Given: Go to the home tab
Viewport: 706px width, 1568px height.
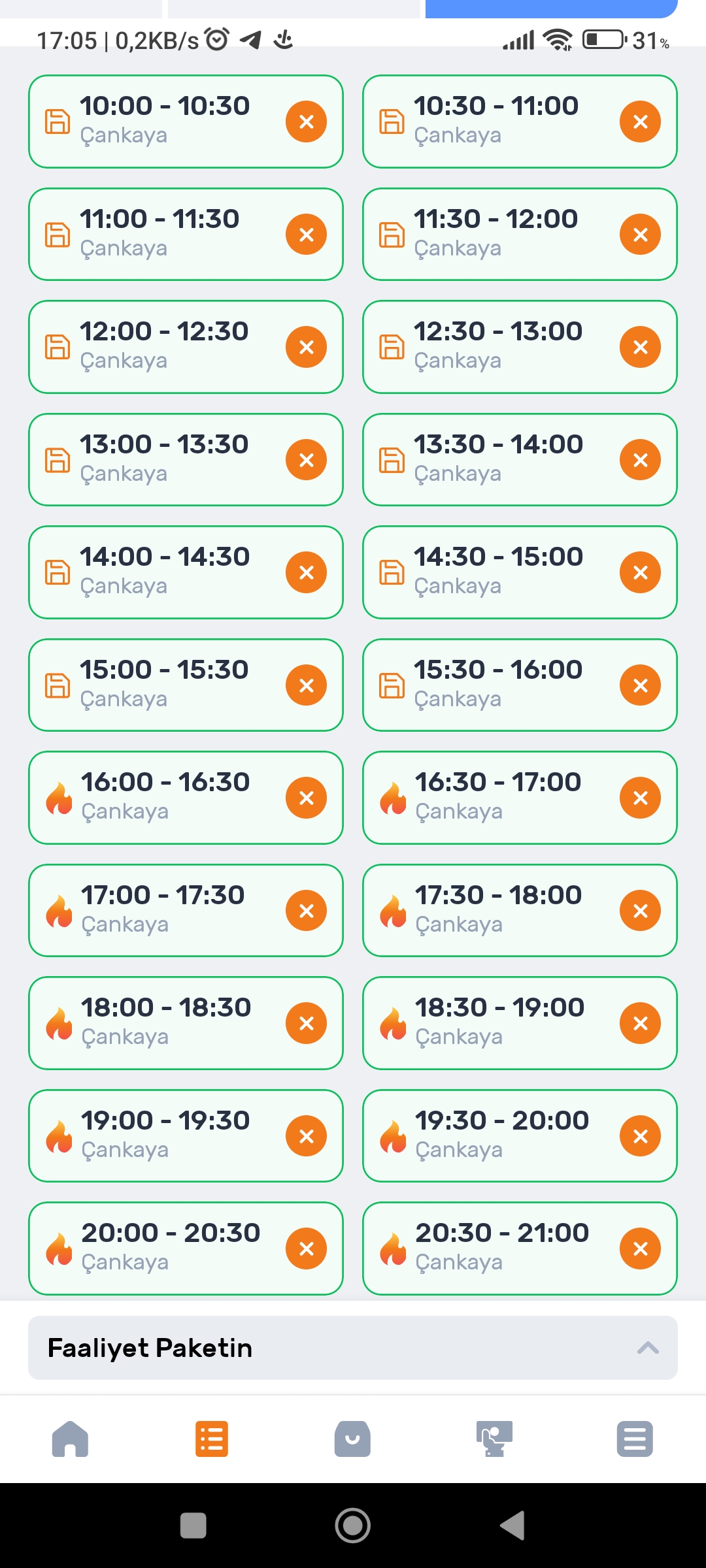Looking at the screenshot, I should click(x=70, y=1439).
